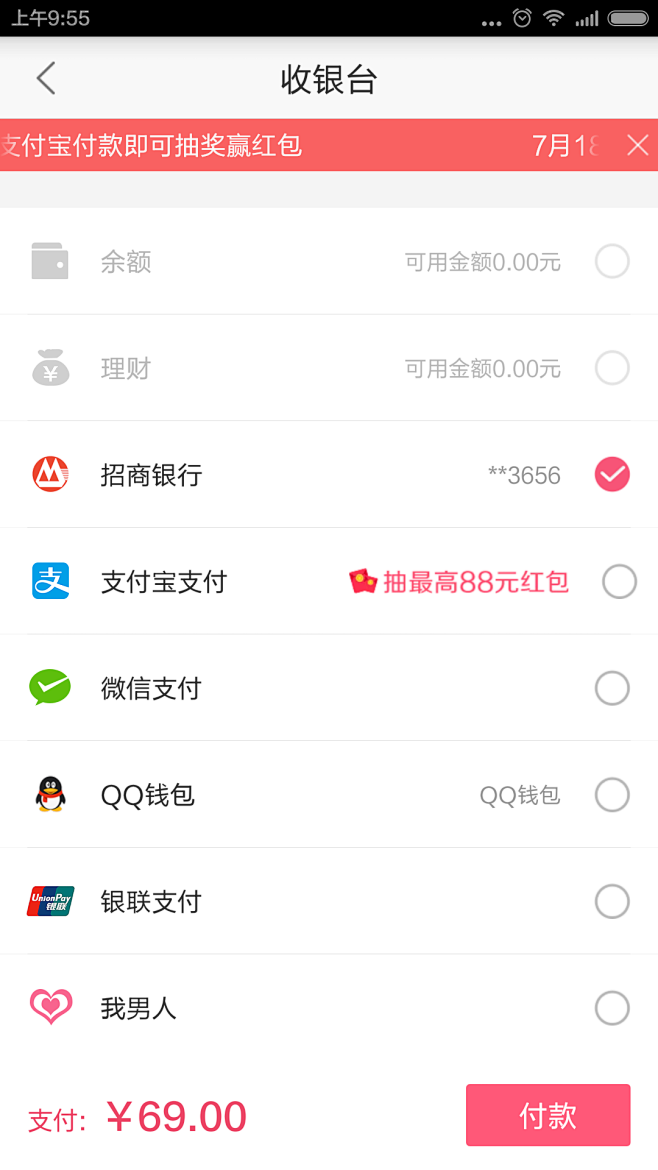Select 支付宝支付 payment option
The height and width of the screenshot is (1170, 658).
[618, 581]
